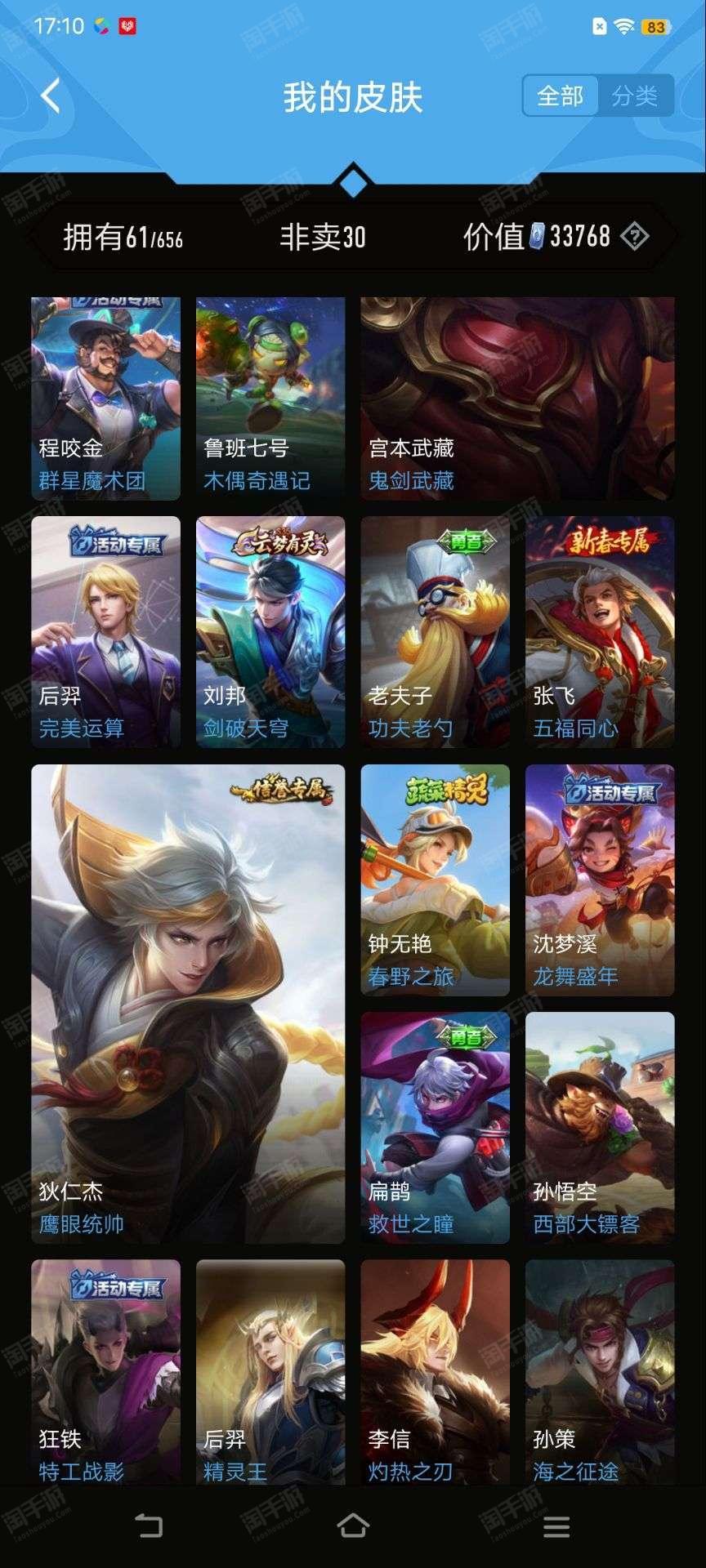
Task: Open 后羿 完美运算 skin card
Action: tap(106, 632)
